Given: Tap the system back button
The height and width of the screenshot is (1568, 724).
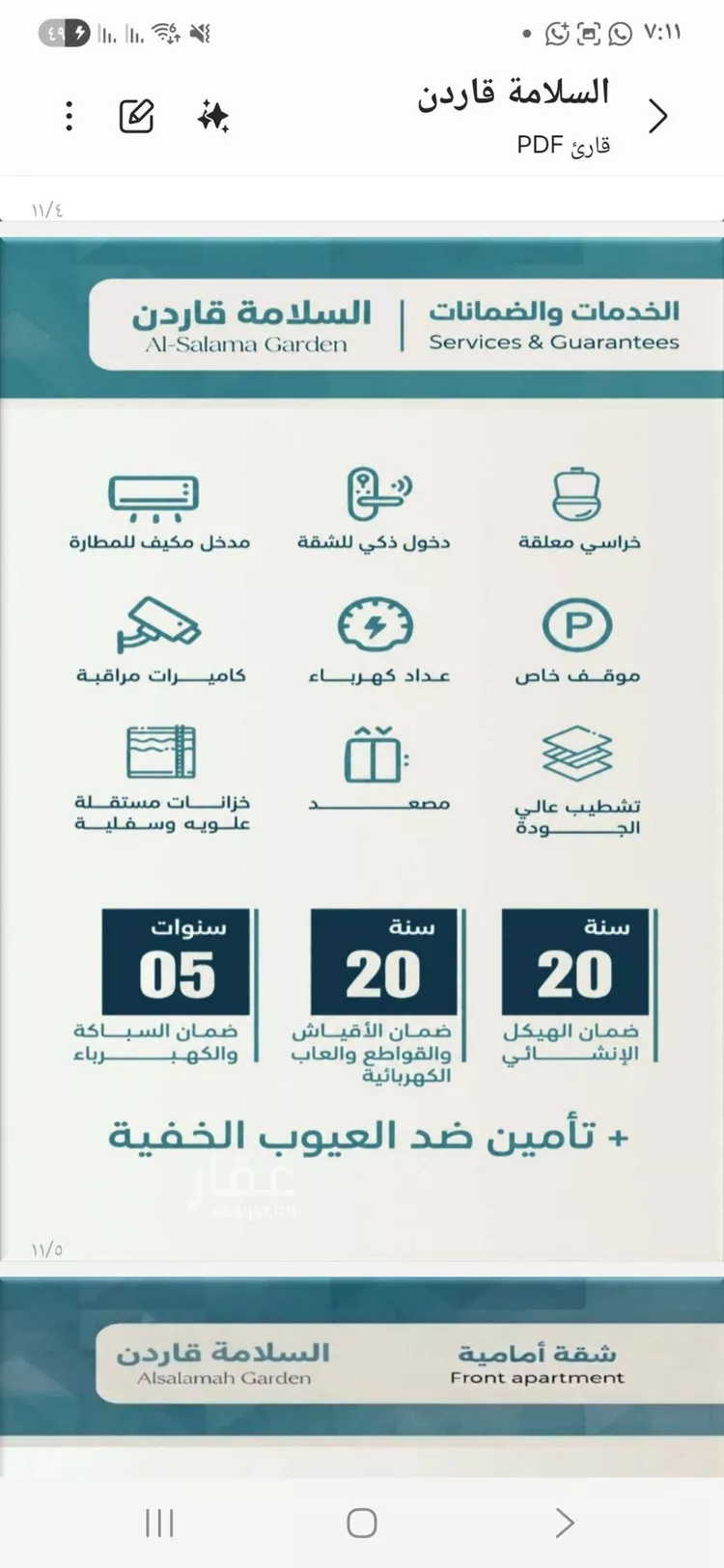Looking at the screenshot, I should (565, 1523).
